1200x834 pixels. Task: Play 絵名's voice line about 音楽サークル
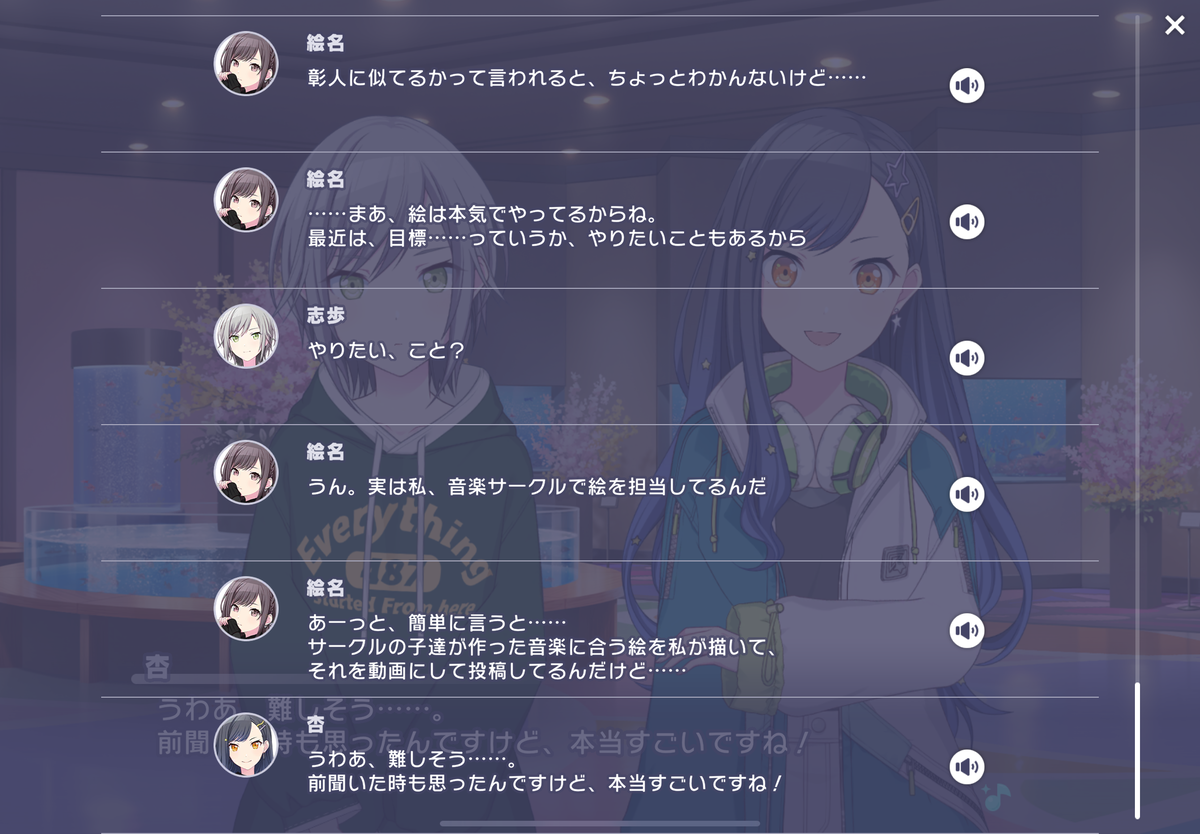point(966,494)
